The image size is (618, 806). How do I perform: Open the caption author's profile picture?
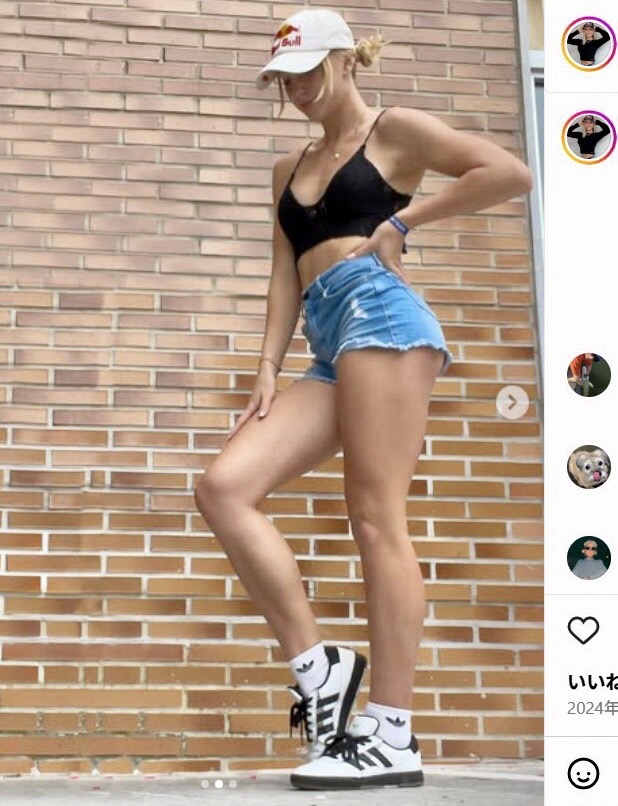click(589, 137)
